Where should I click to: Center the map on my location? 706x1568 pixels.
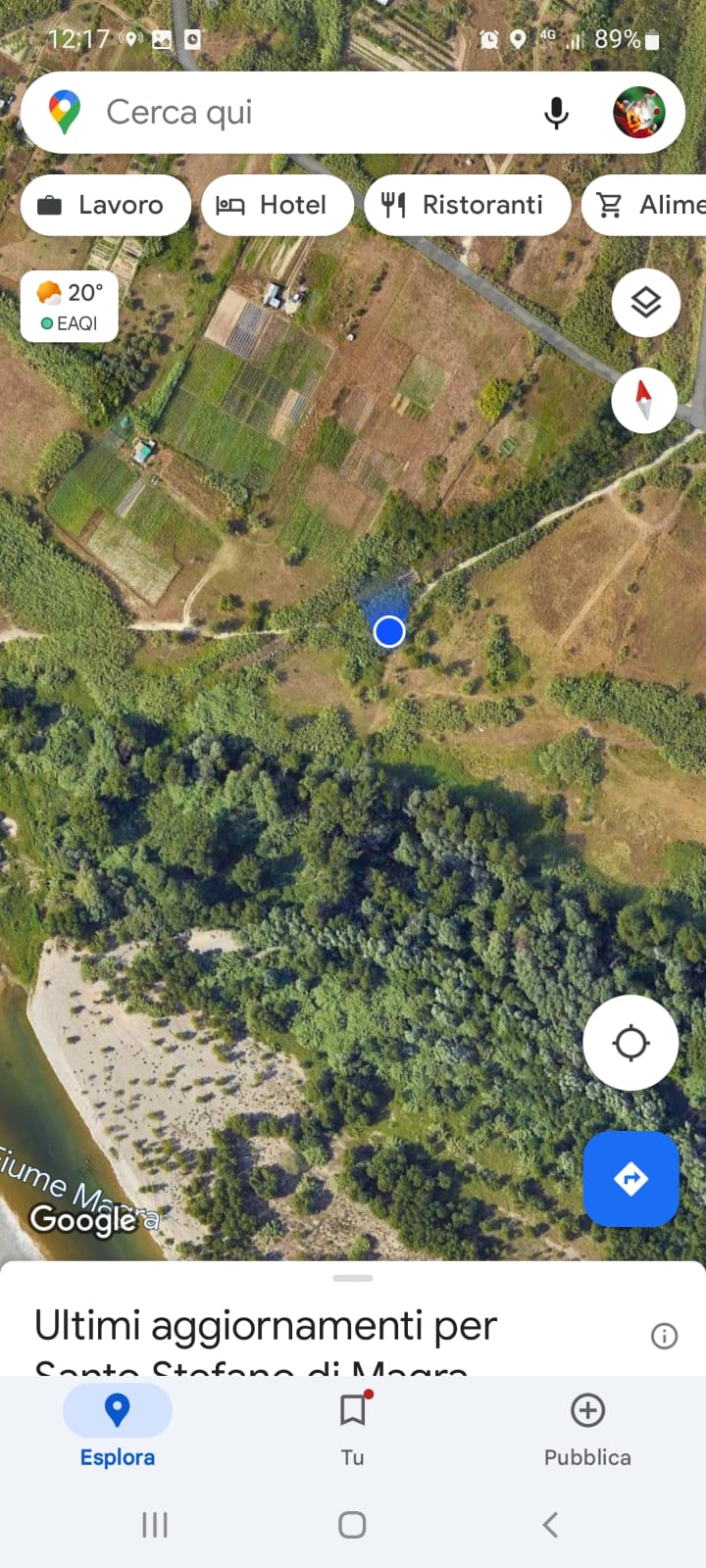click(630, 1043)
